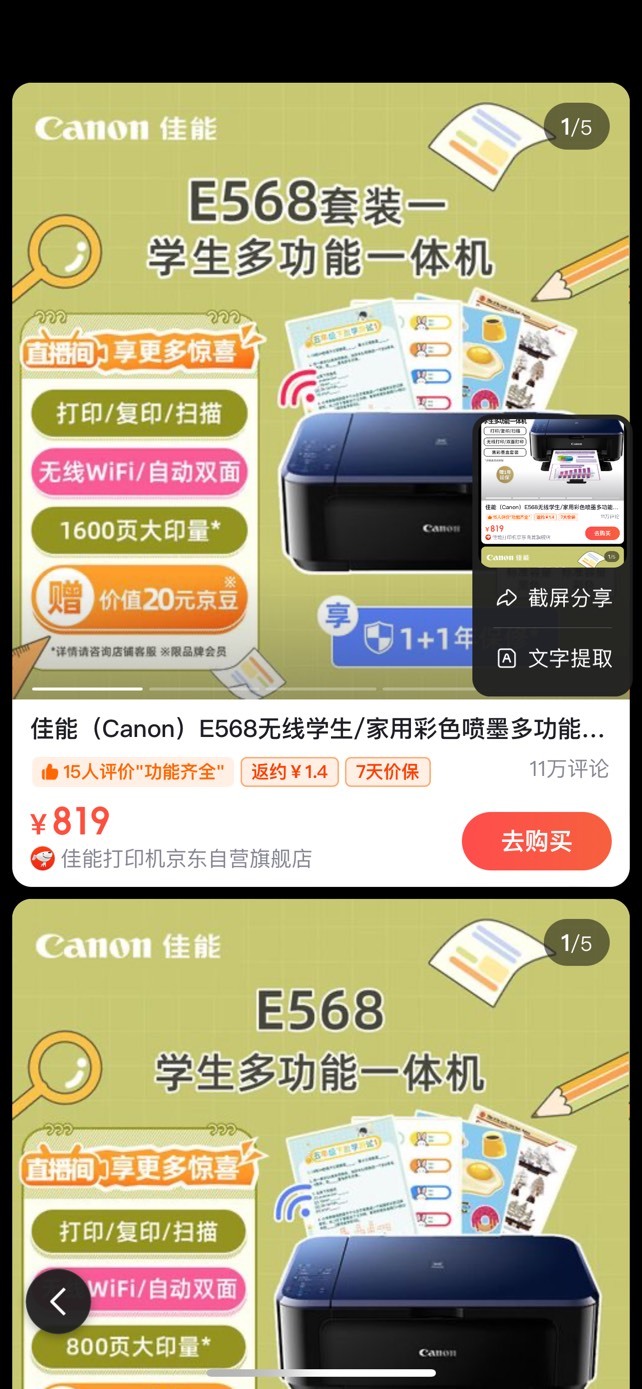
Task: Tap the 返约￥1.4 chip
Action: (x=289, y=772)
